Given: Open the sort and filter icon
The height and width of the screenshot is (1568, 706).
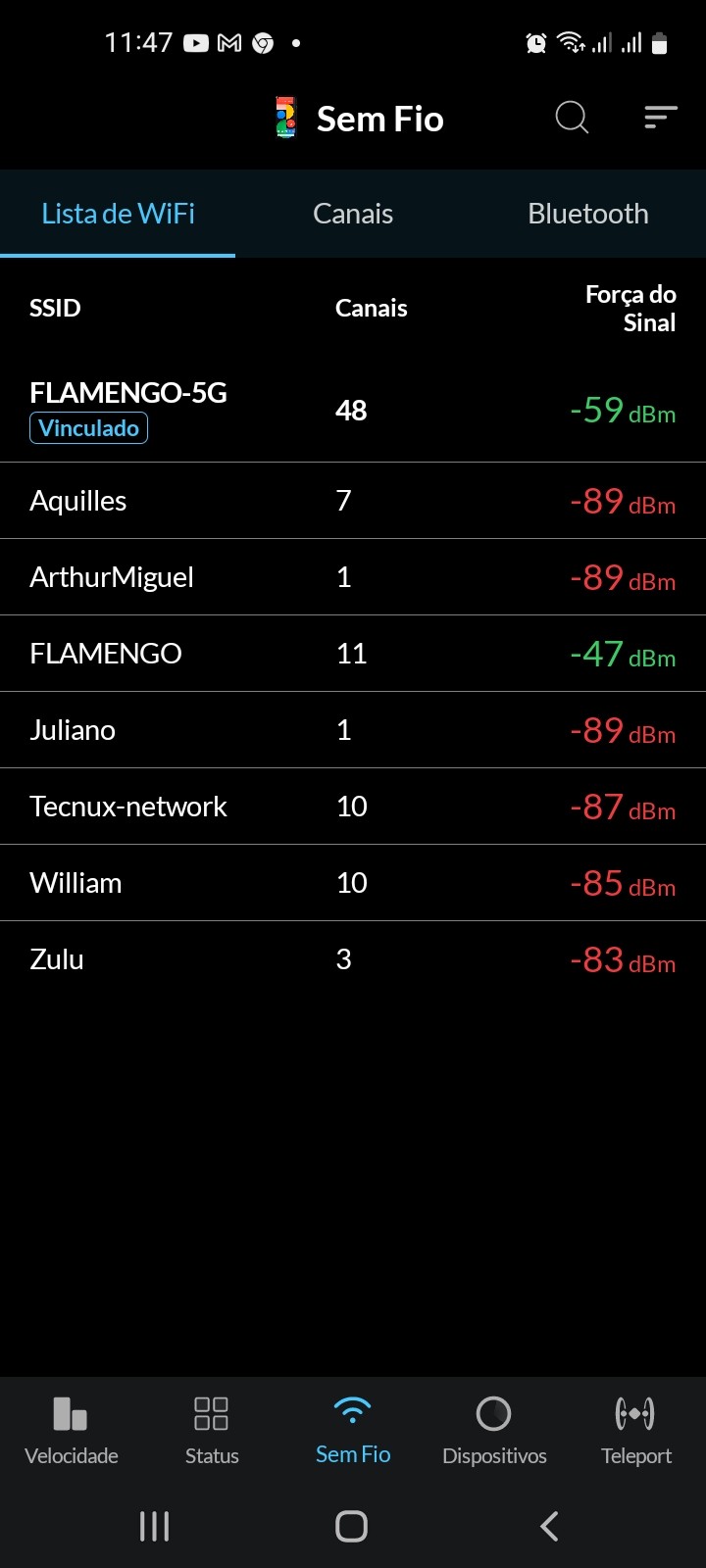Looking at the screenshot, I should [661, 118].
